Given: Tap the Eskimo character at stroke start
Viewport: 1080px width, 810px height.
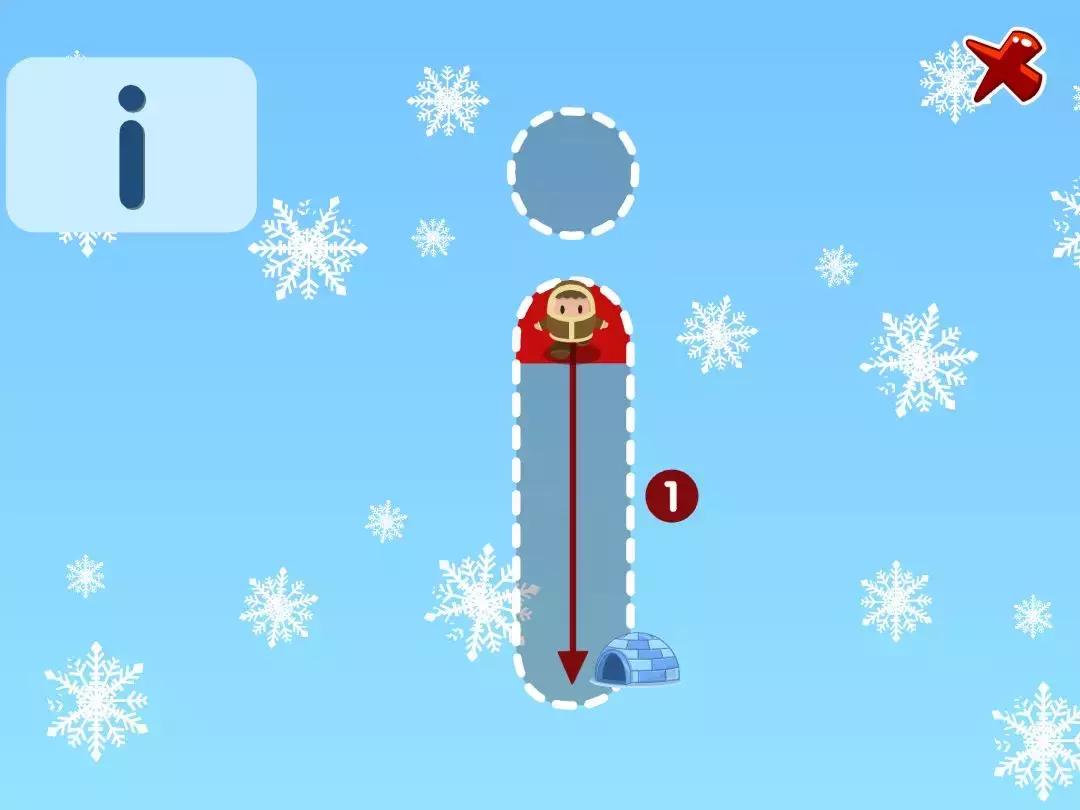Looking at the screenshot, I should click(x=571, y=320).
